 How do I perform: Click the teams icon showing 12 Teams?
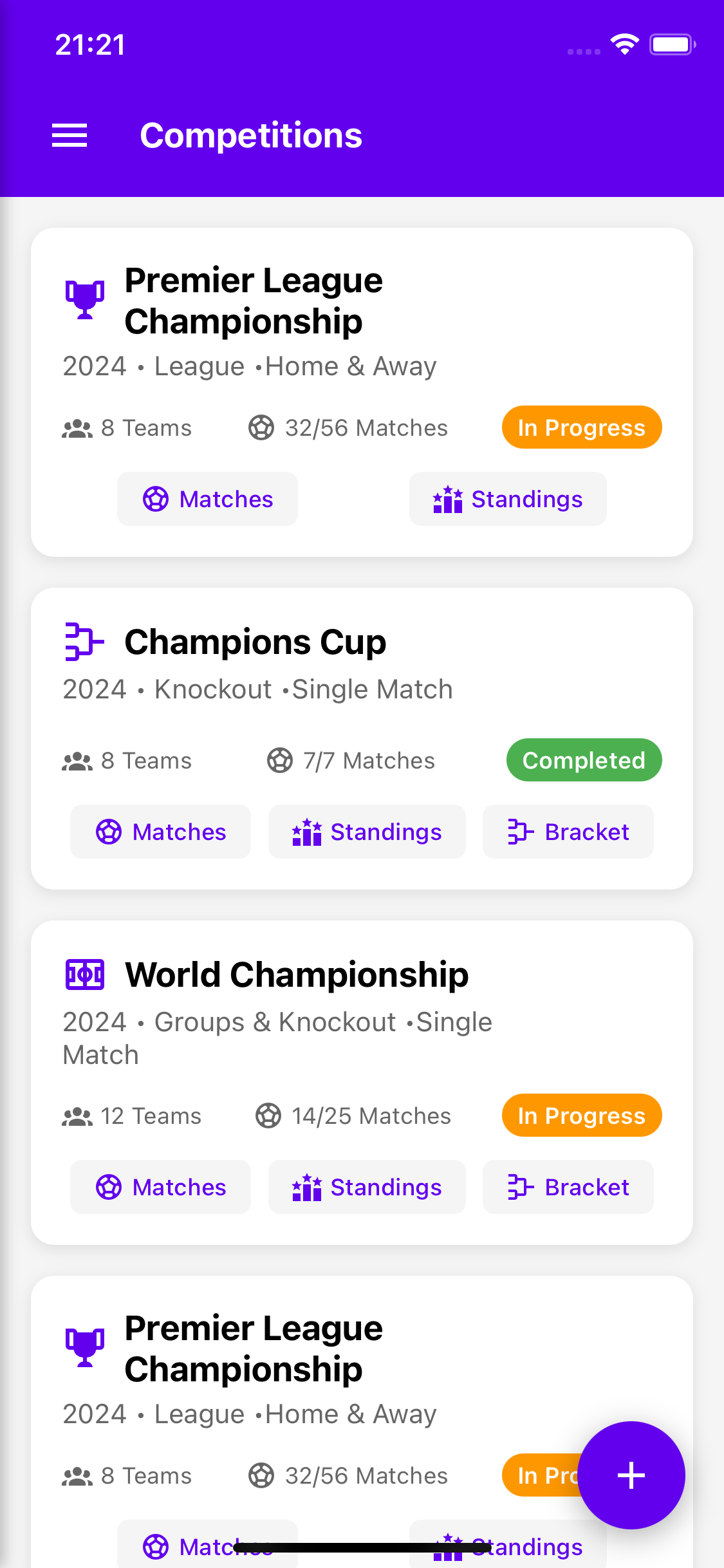click(77, 1115)
